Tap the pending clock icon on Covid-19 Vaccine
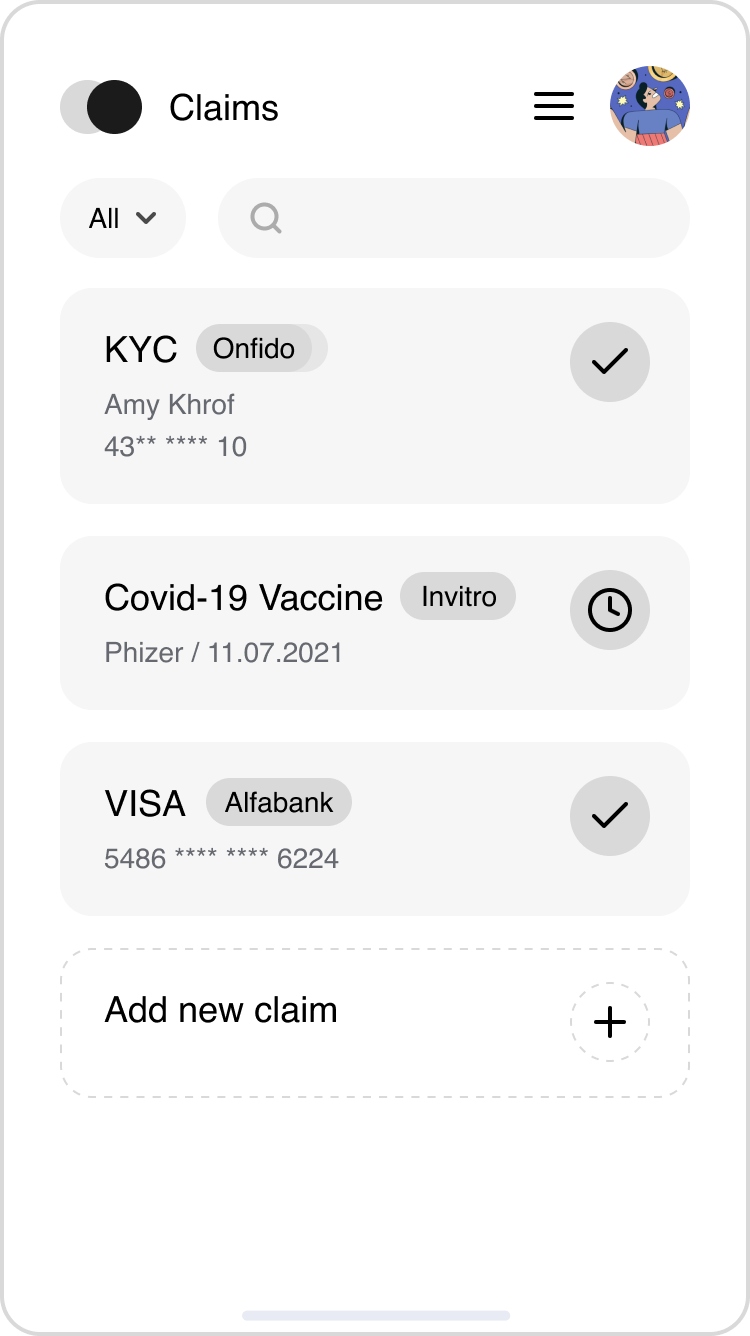 (610, 610)
